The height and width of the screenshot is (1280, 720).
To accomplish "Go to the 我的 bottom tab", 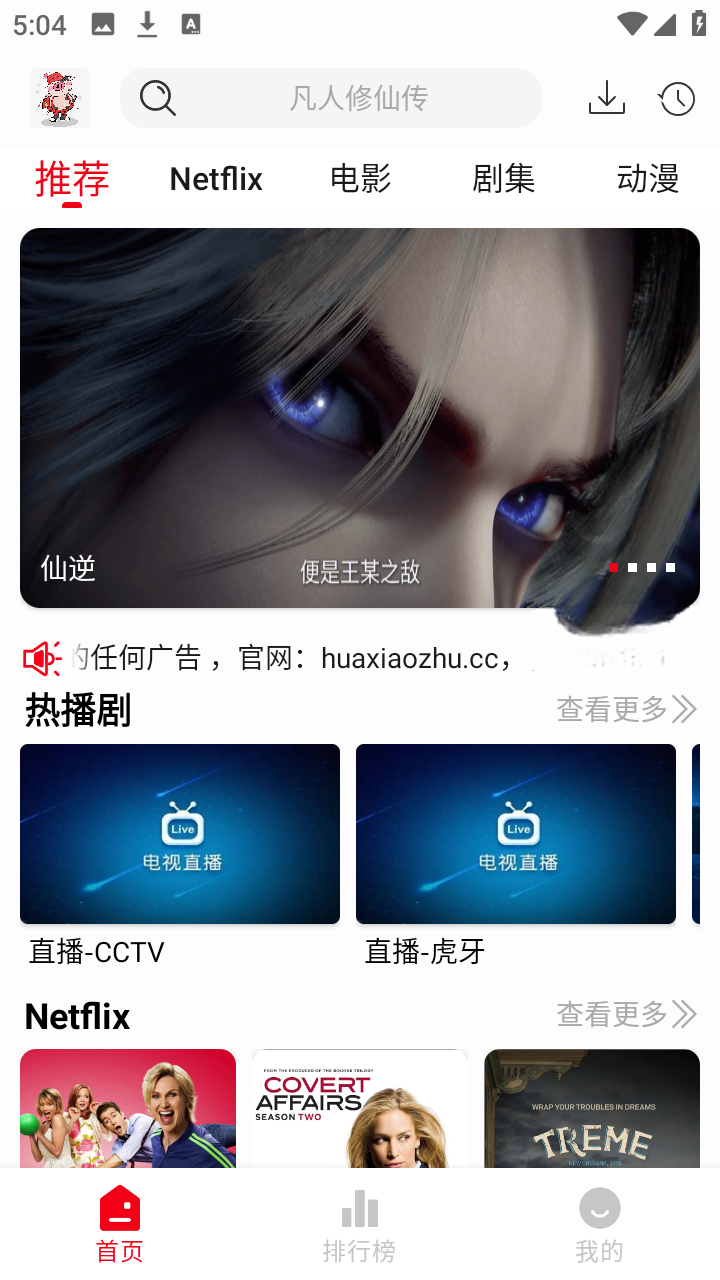I will (599, 1225).
